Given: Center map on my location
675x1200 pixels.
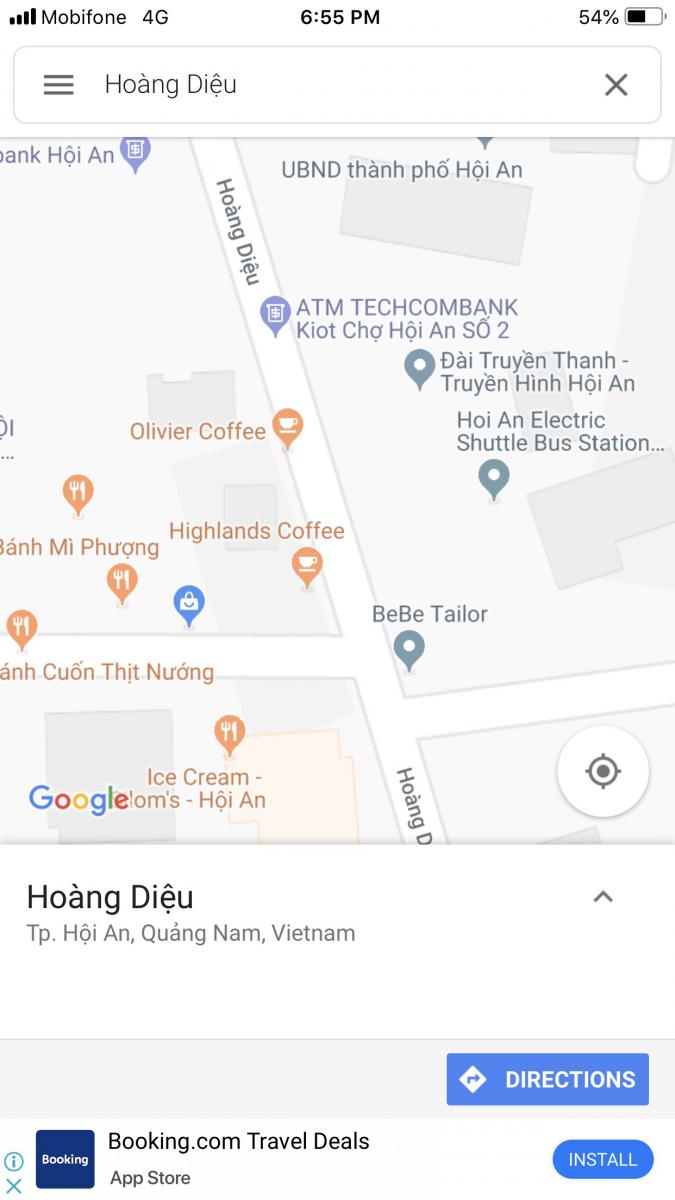Looking at the screenshot, I should 603,772.
